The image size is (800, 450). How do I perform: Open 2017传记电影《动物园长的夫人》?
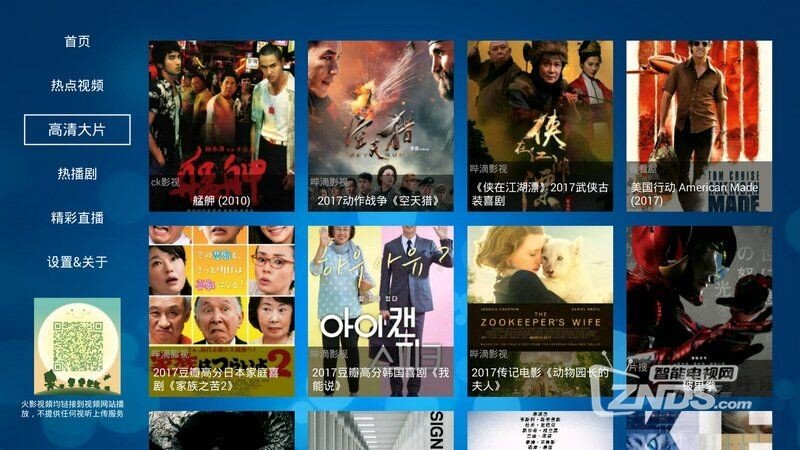[540, 310]
